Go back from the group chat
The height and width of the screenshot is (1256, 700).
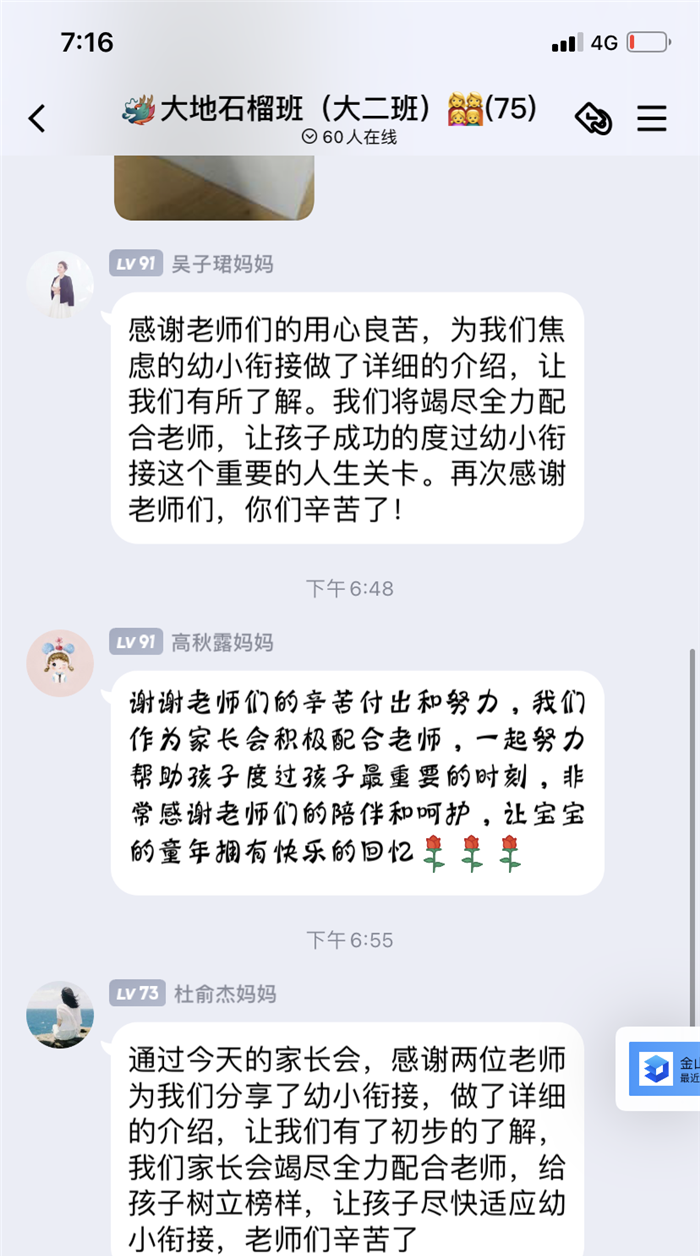point(37,119)
